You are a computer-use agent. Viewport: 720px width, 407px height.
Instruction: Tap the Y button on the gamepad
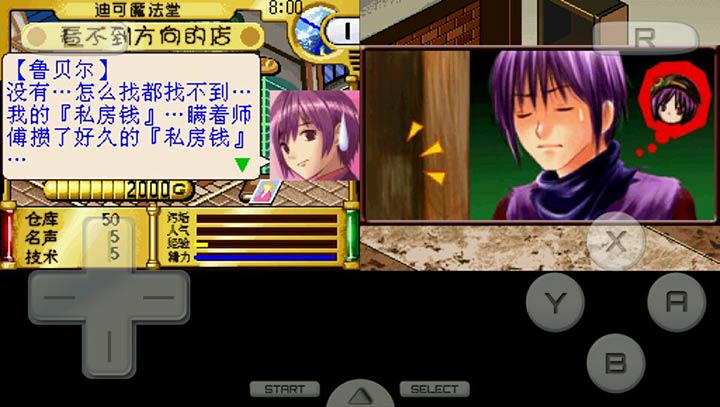pos(555,302)
